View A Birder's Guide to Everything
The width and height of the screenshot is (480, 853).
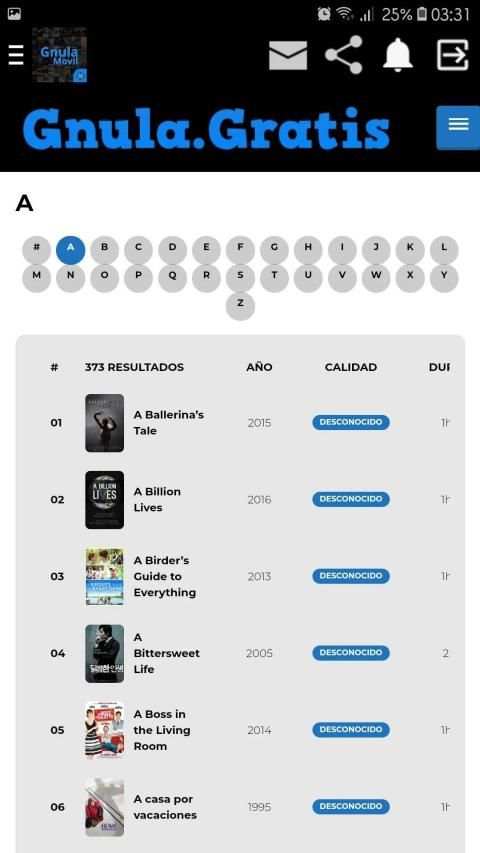click(x=165, y=576)
